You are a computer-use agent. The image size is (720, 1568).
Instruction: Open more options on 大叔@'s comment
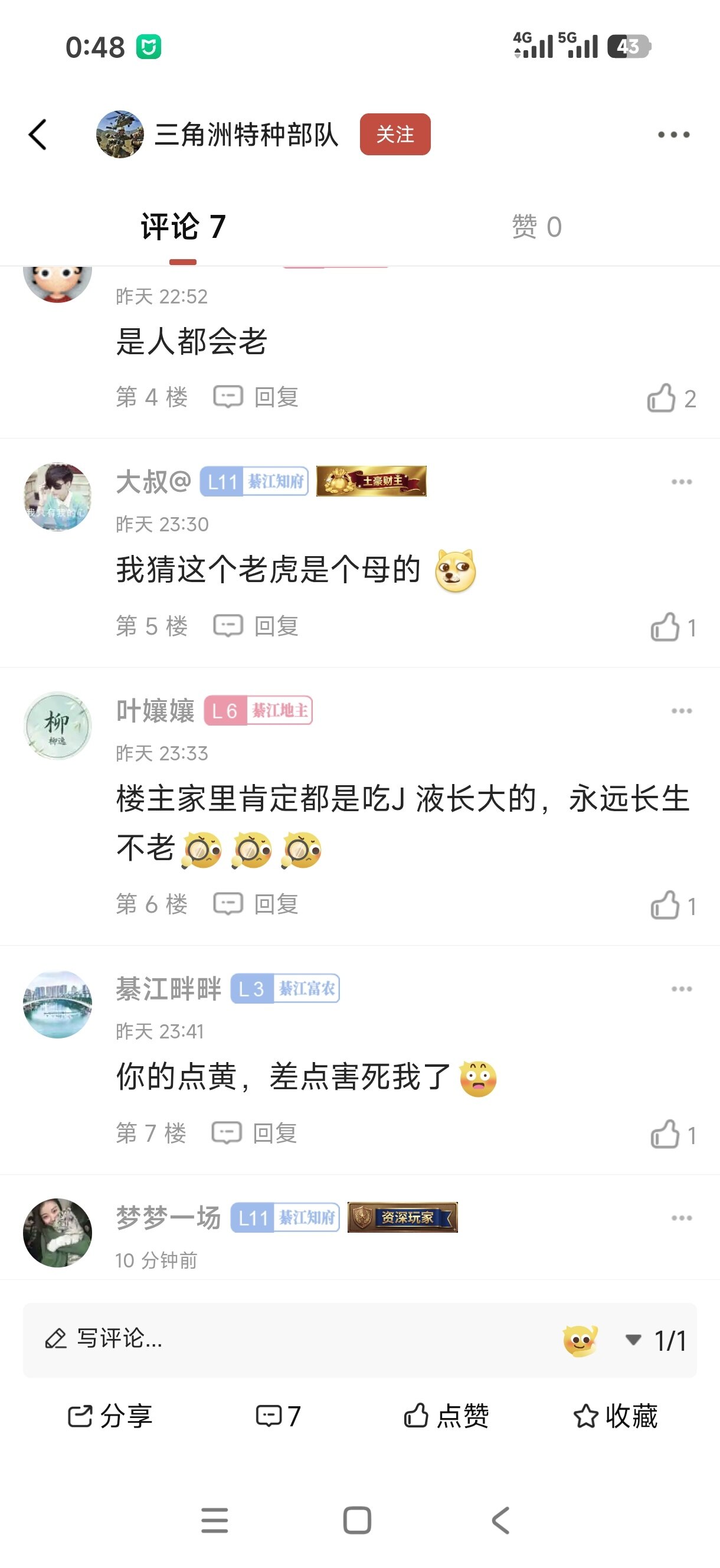[x=681, y=482]
